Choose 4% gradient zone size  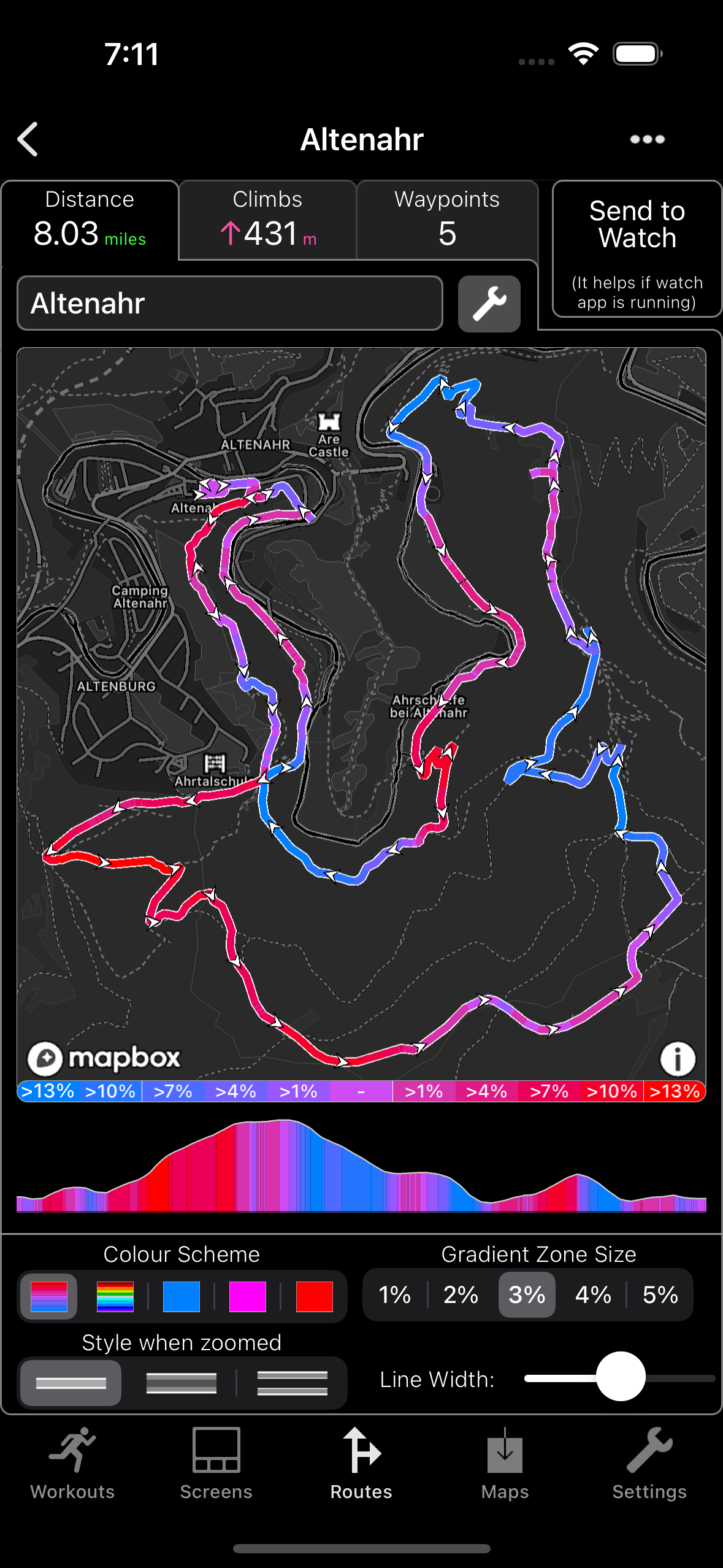click(593, 1295)
